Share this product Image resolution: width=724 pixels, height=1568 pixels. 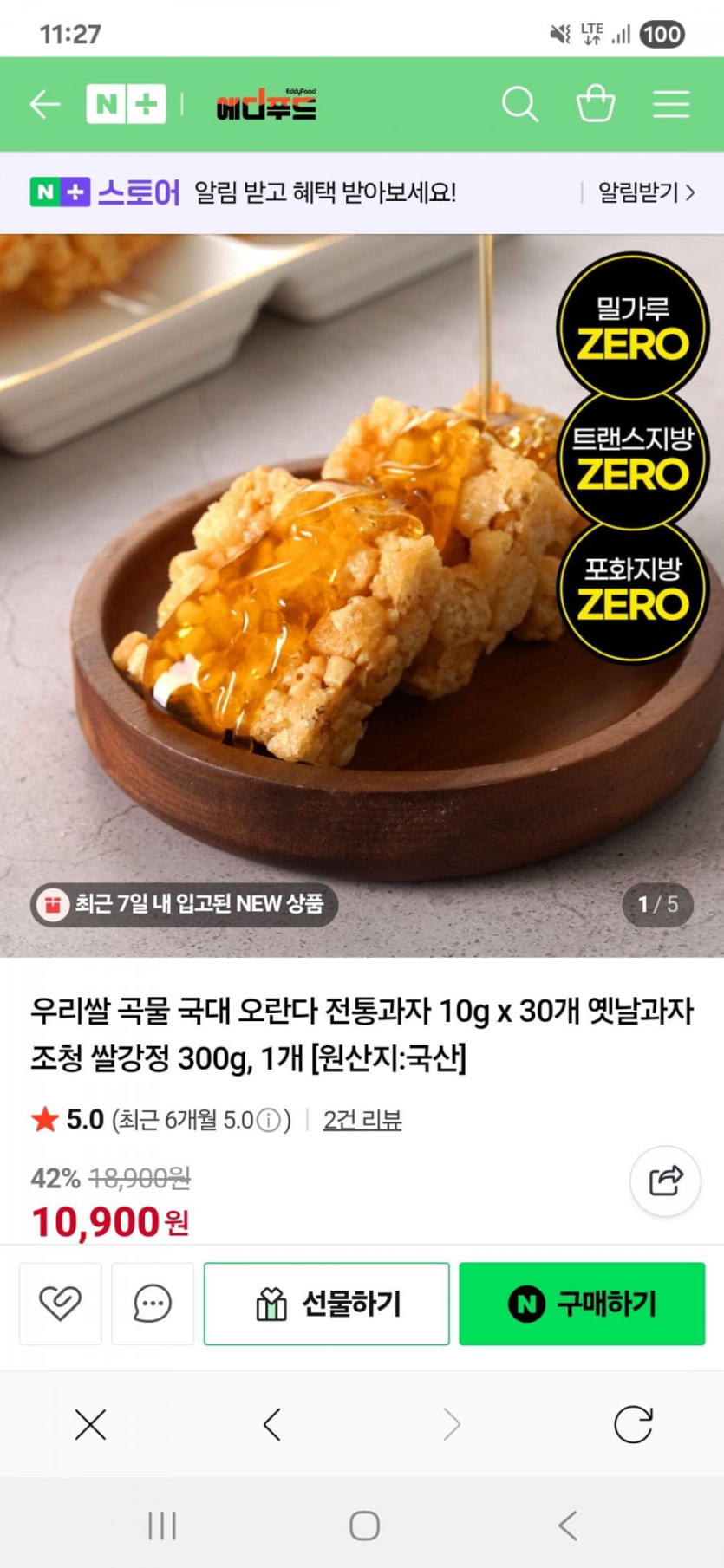665,1181
